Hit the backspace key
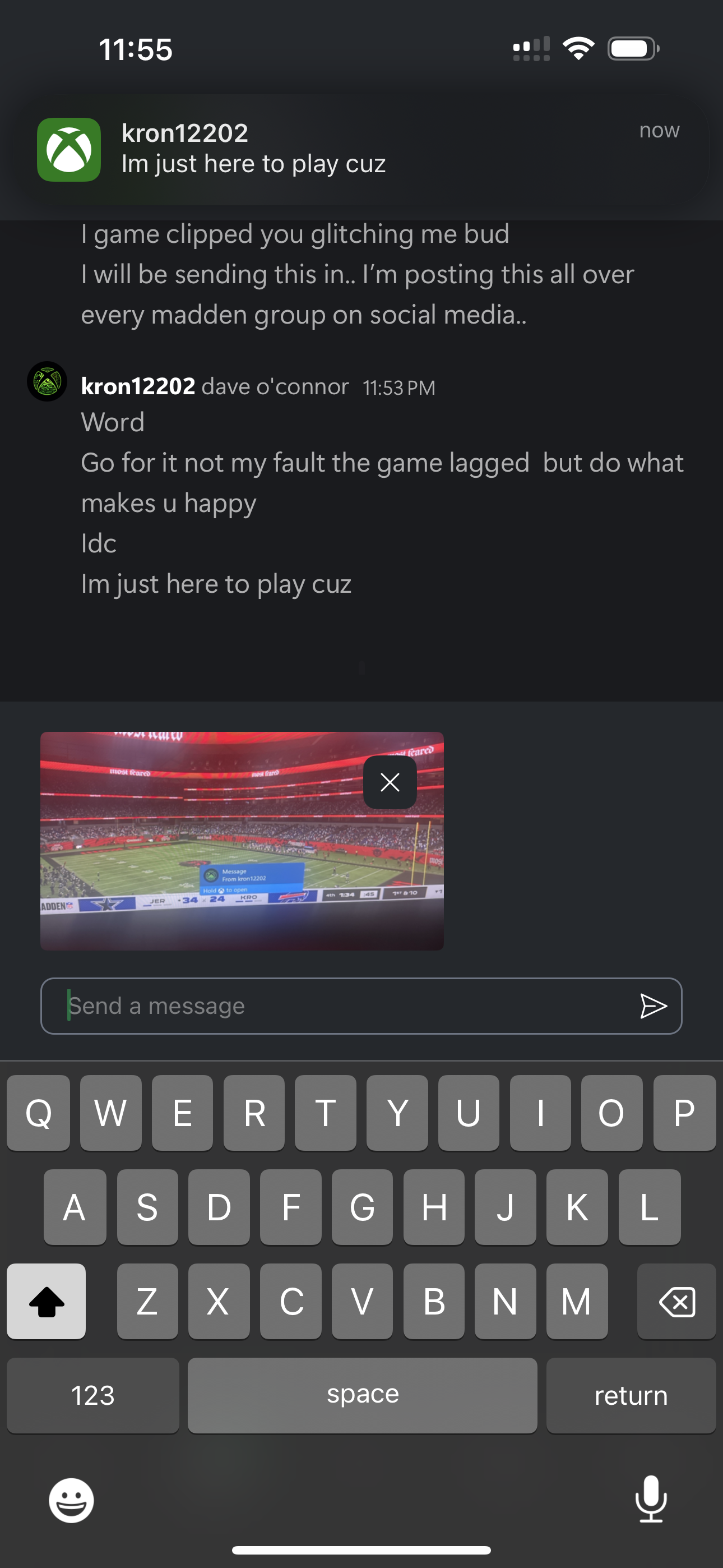Screen dimensions: 723x1568 tap(676, 1302)
